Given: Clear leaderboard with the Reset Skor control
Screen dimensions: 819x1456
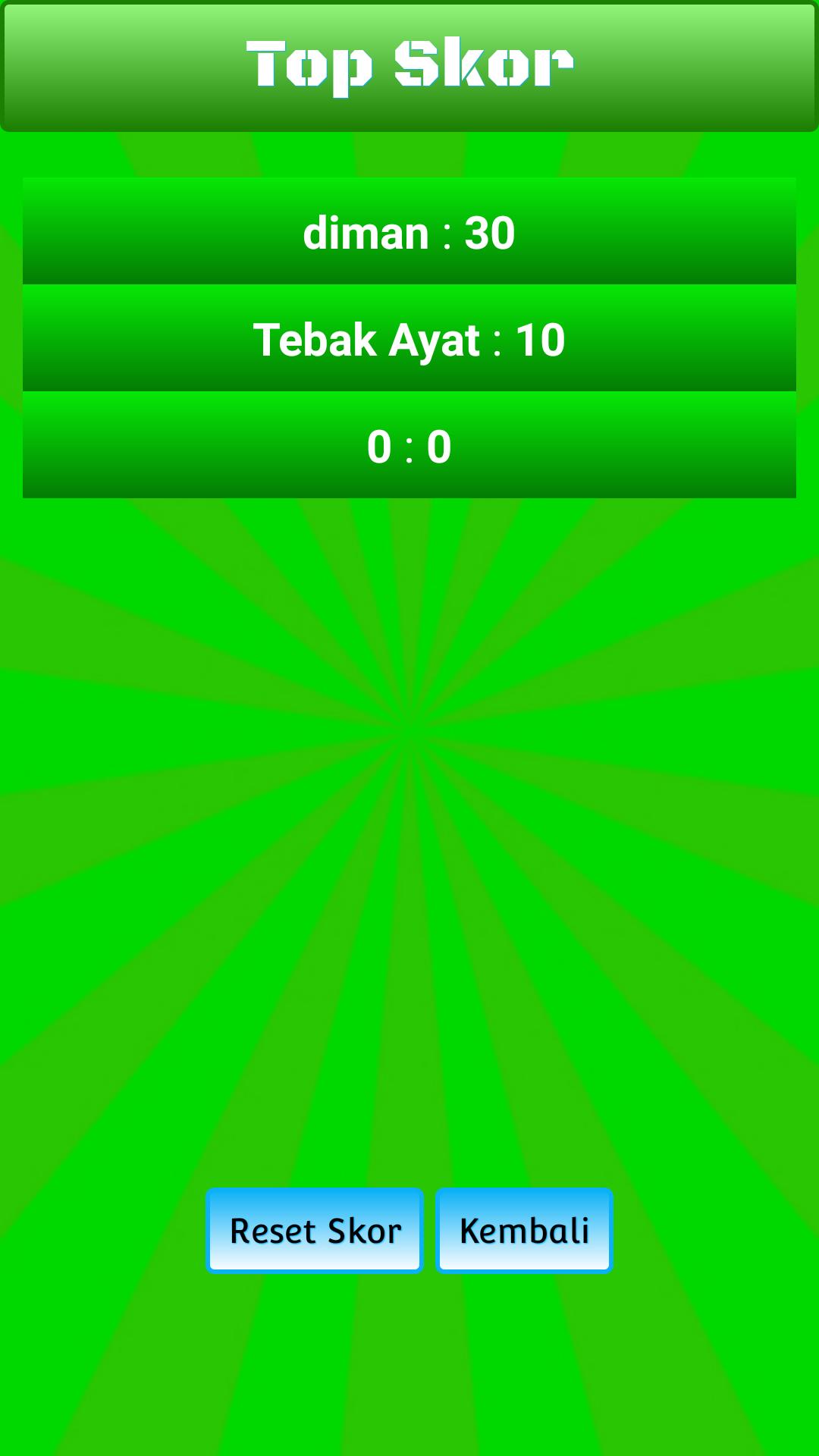Looking at the screenshot, I should coord(315,1228).
